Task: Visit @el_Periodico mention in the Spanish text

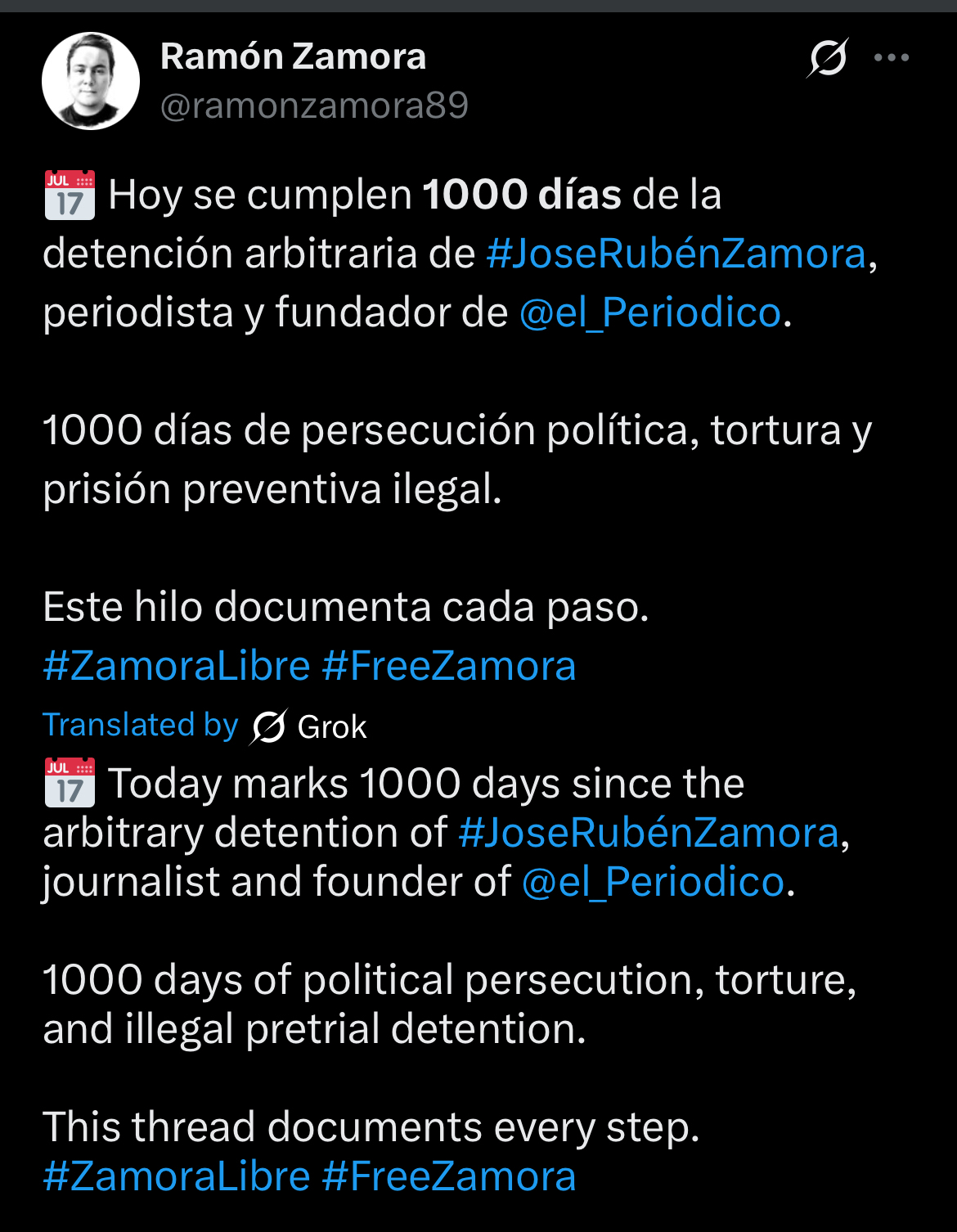Action: coord(650,312)
